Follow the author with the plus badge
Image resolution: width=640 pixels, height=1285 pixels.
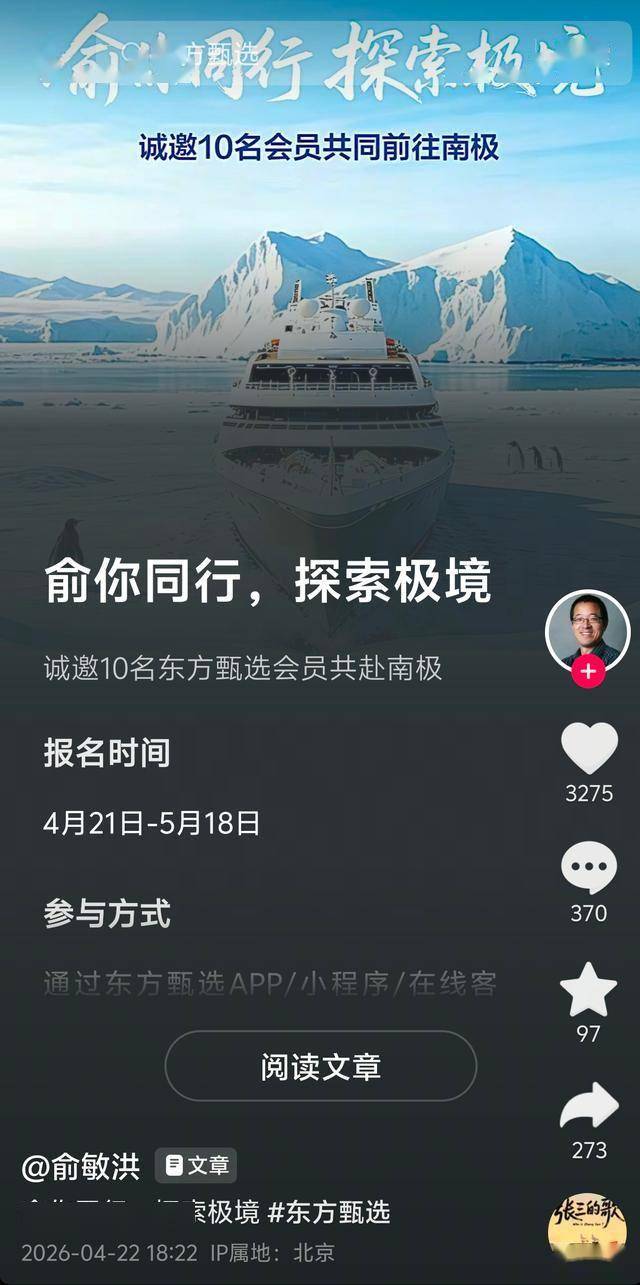588,672
